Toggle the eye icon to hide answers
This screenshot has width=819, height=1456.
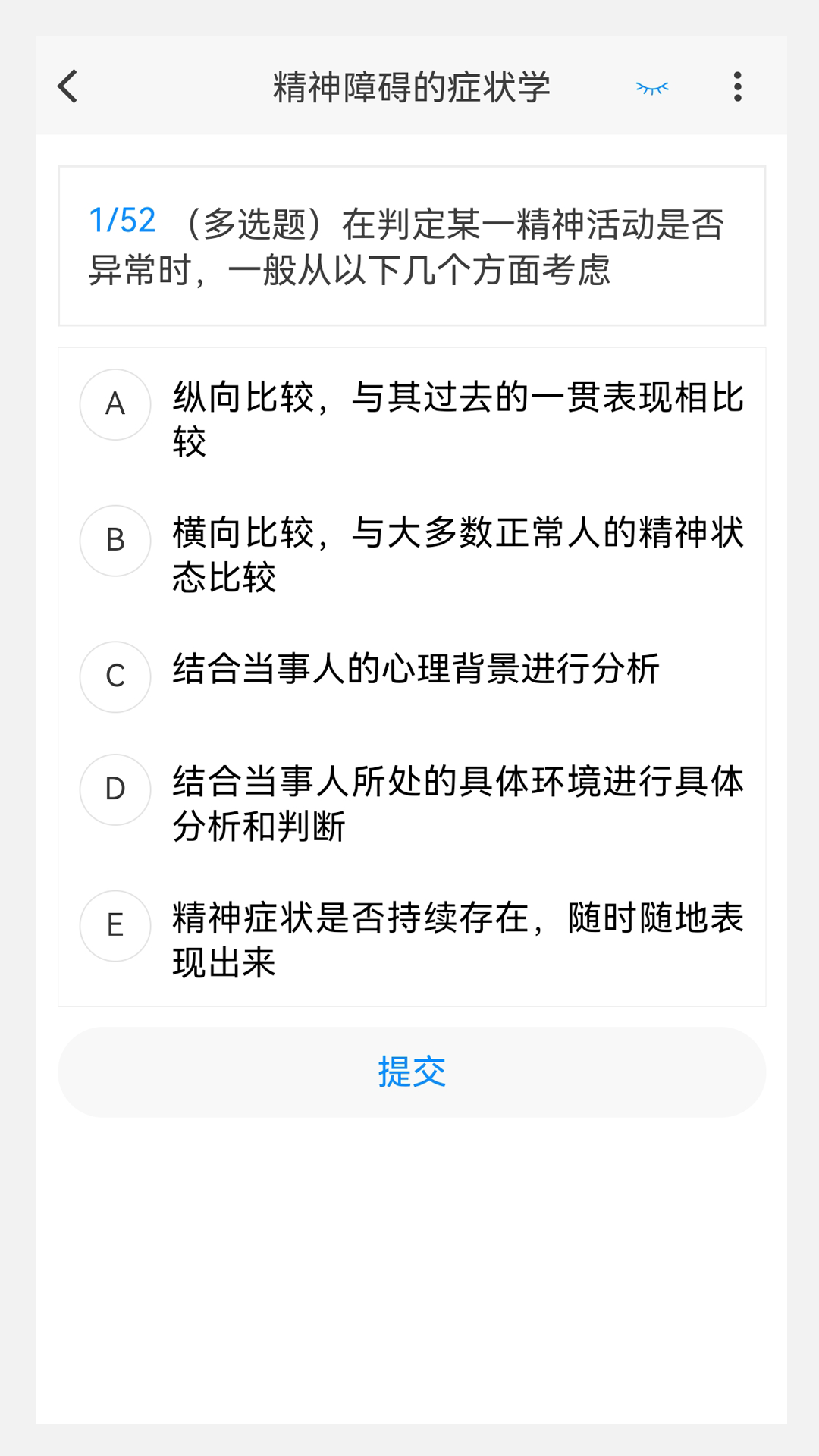tap(651, 86)
